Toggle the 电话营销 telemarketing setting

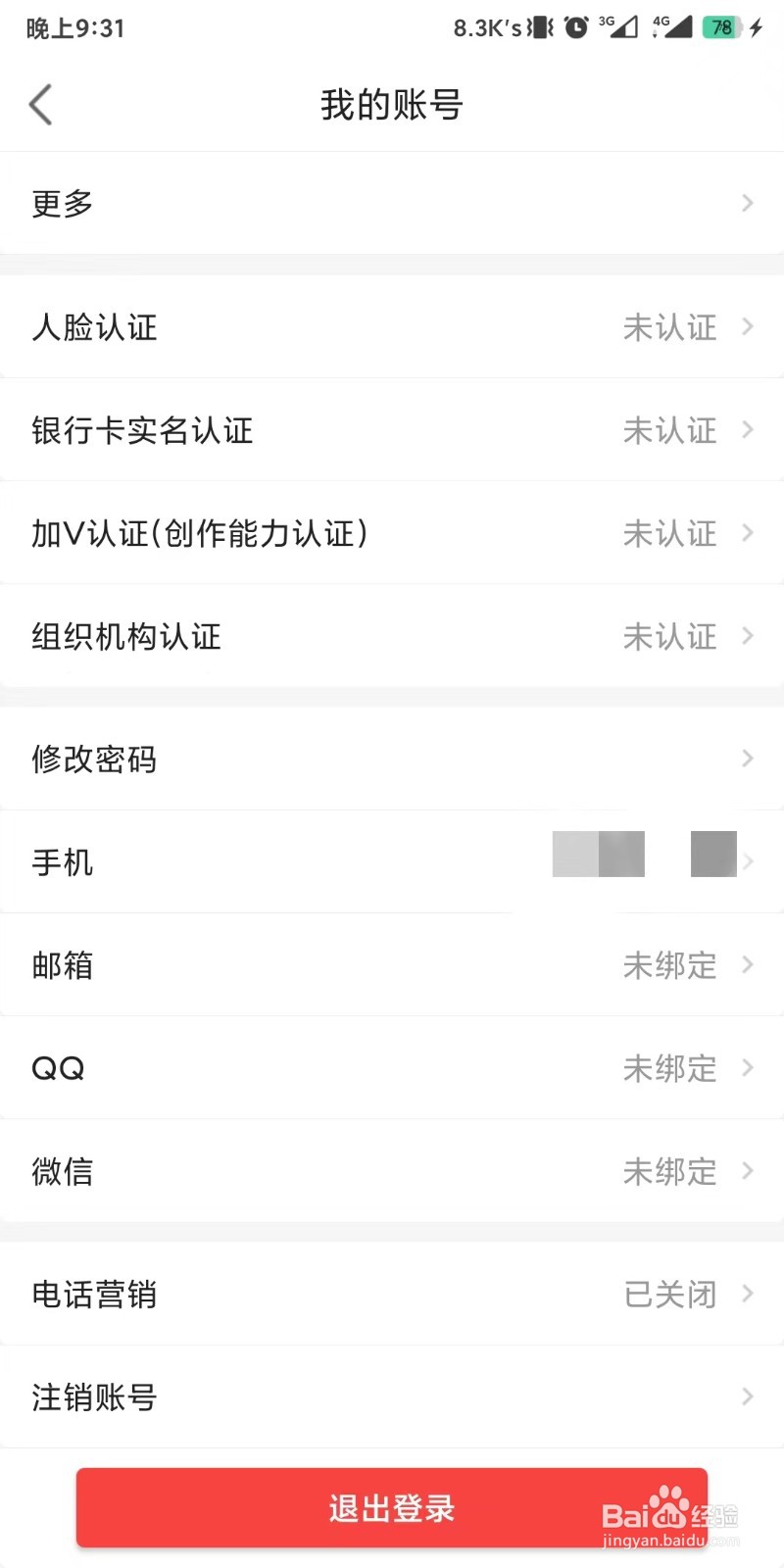click(392, 1294)
